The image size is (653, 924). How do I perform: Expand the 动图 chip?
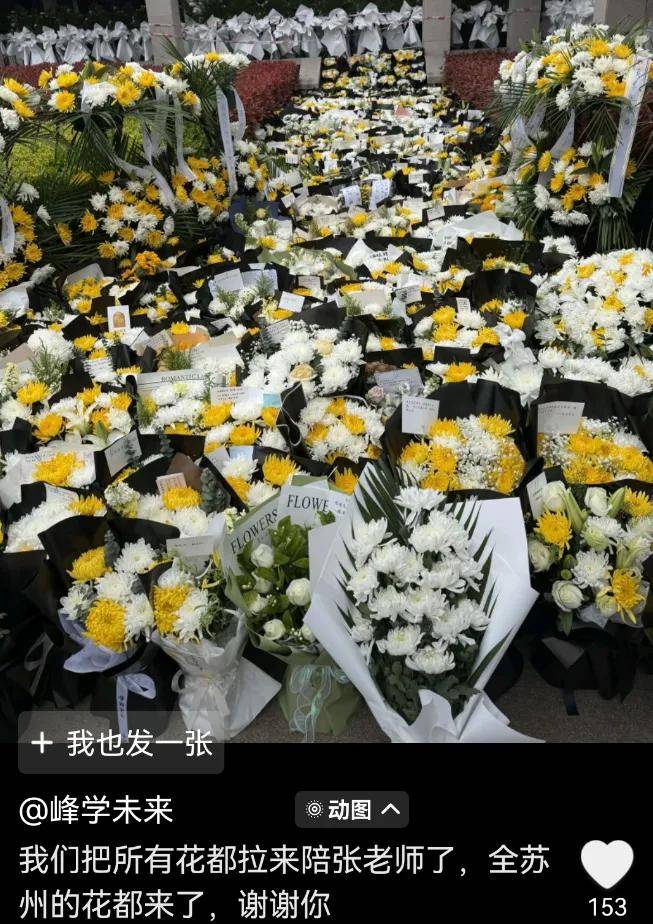click(351, 809)
